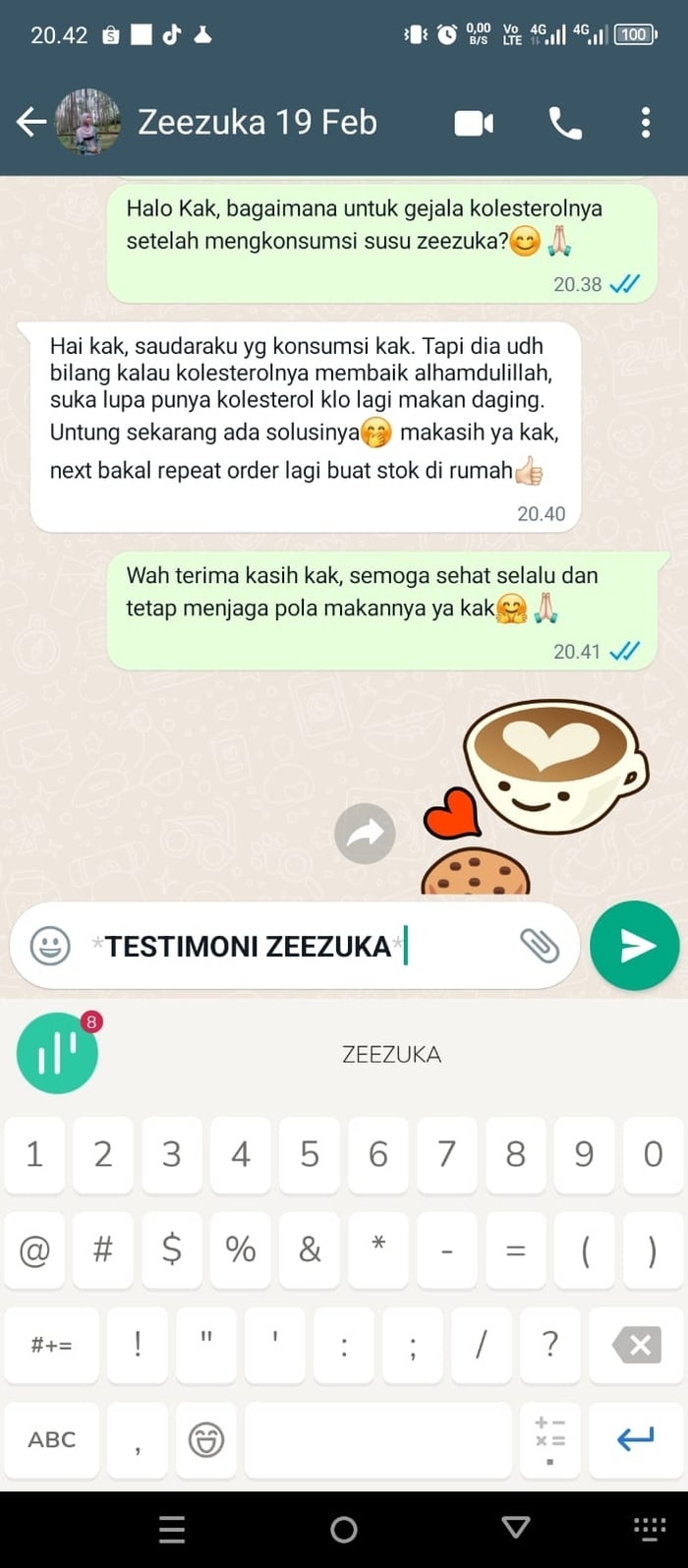This screenshot has width=688, height=1568.
Task: Select the ZEEZUKA keyboard suggestion
Action: tap(391, 1055)
